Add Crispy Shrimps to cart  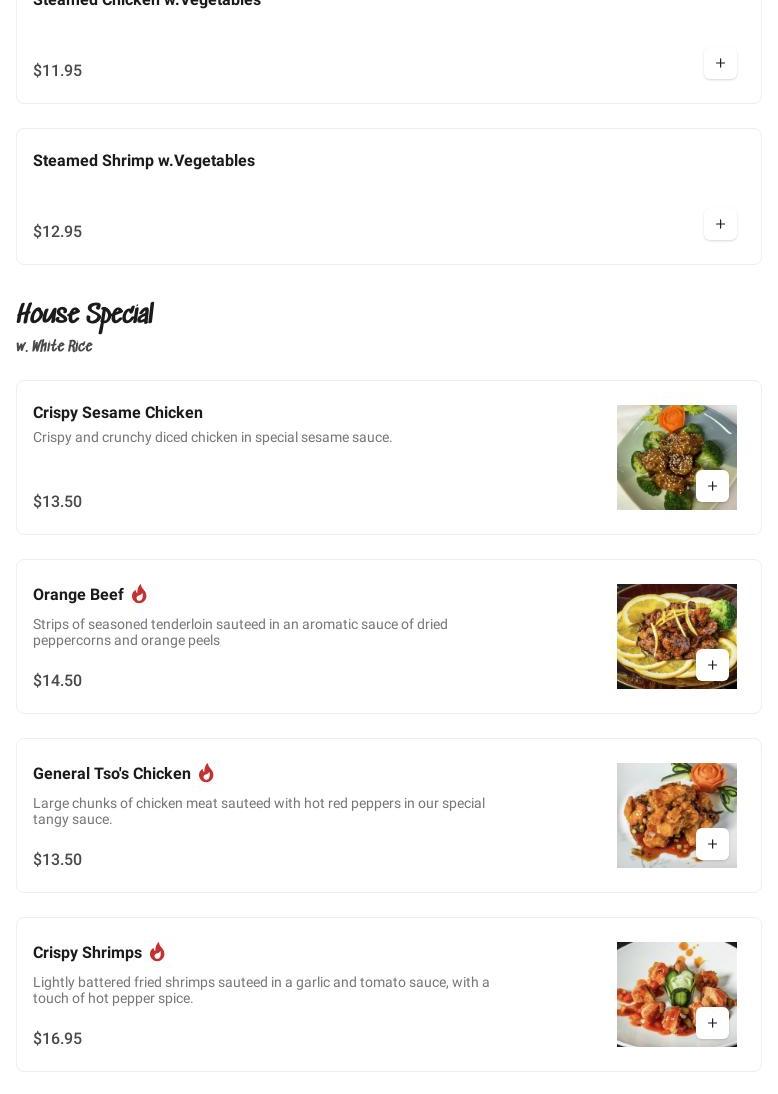712,1023
